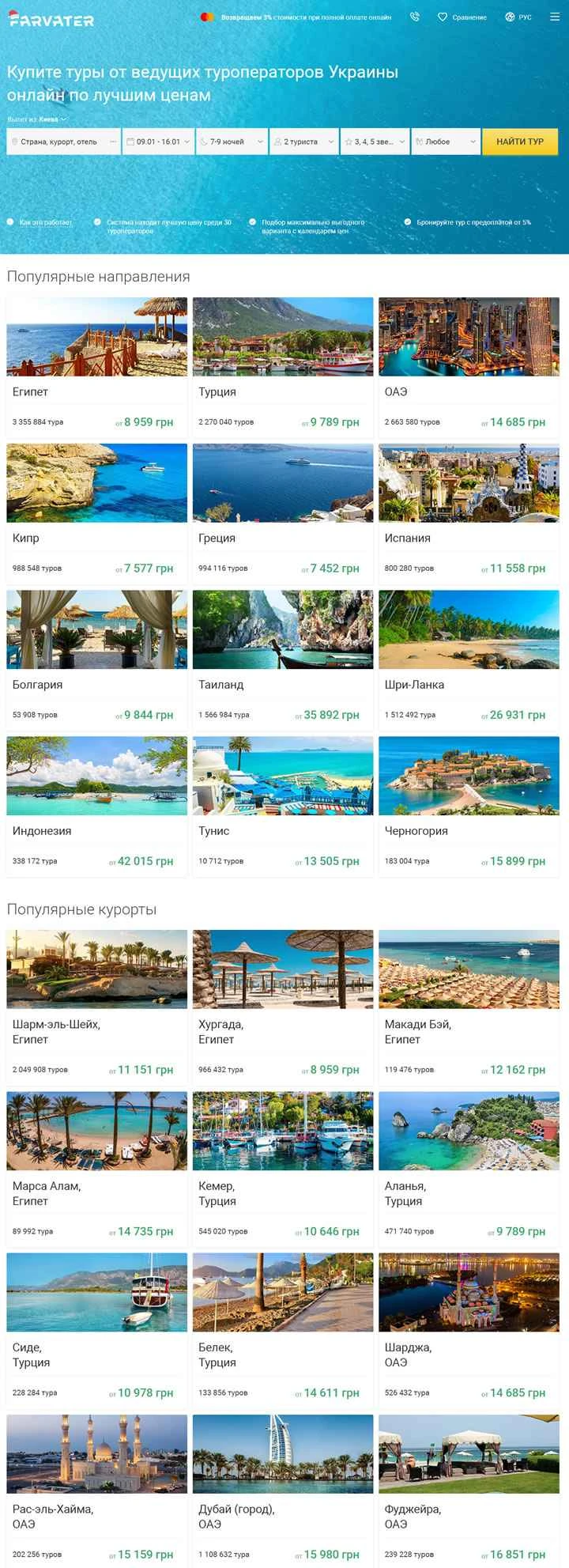
Task: Select the 7-9 ночей duration
Action: tap(231, 142)
